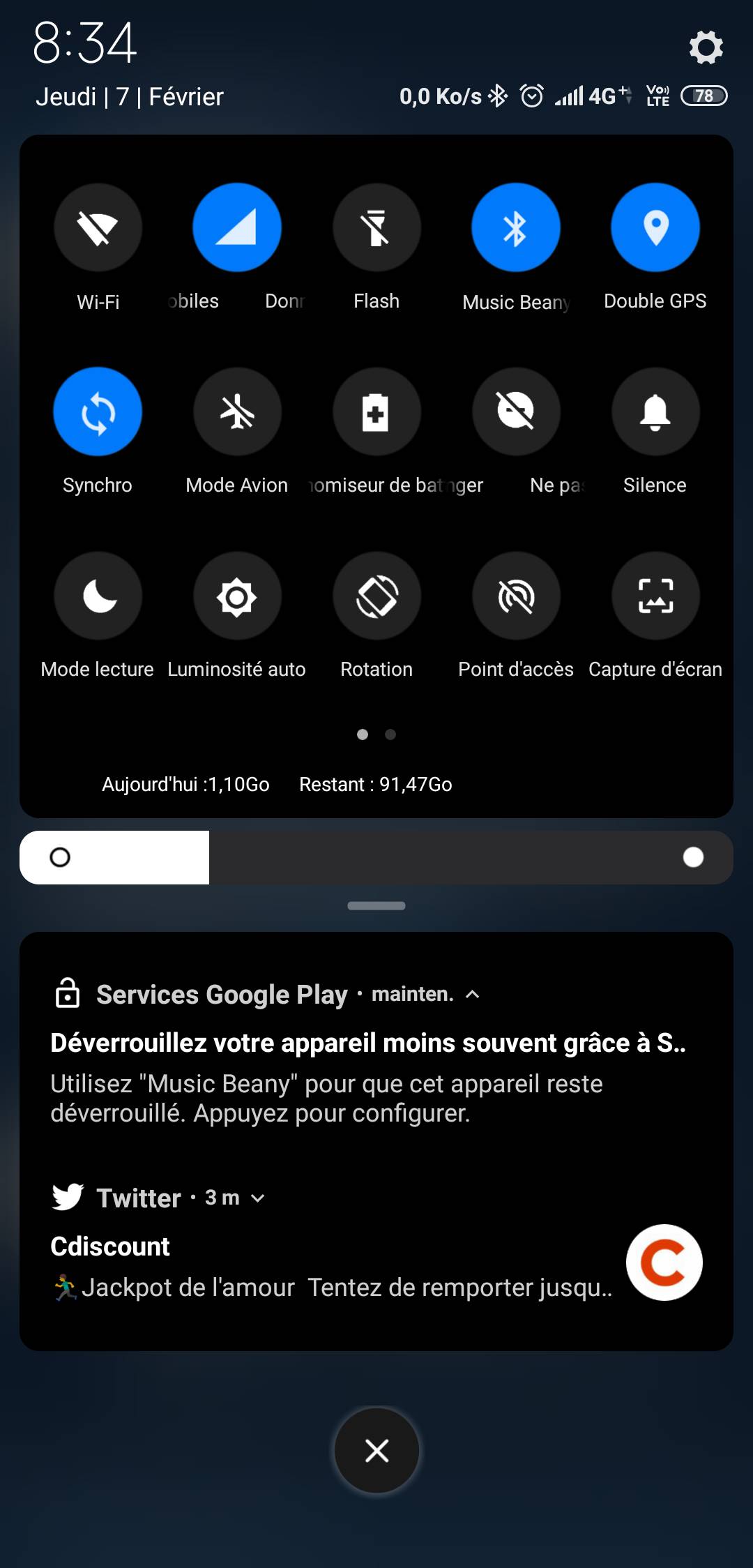
Task: Open the Services Google Play notification
Action: [376, 1053]
